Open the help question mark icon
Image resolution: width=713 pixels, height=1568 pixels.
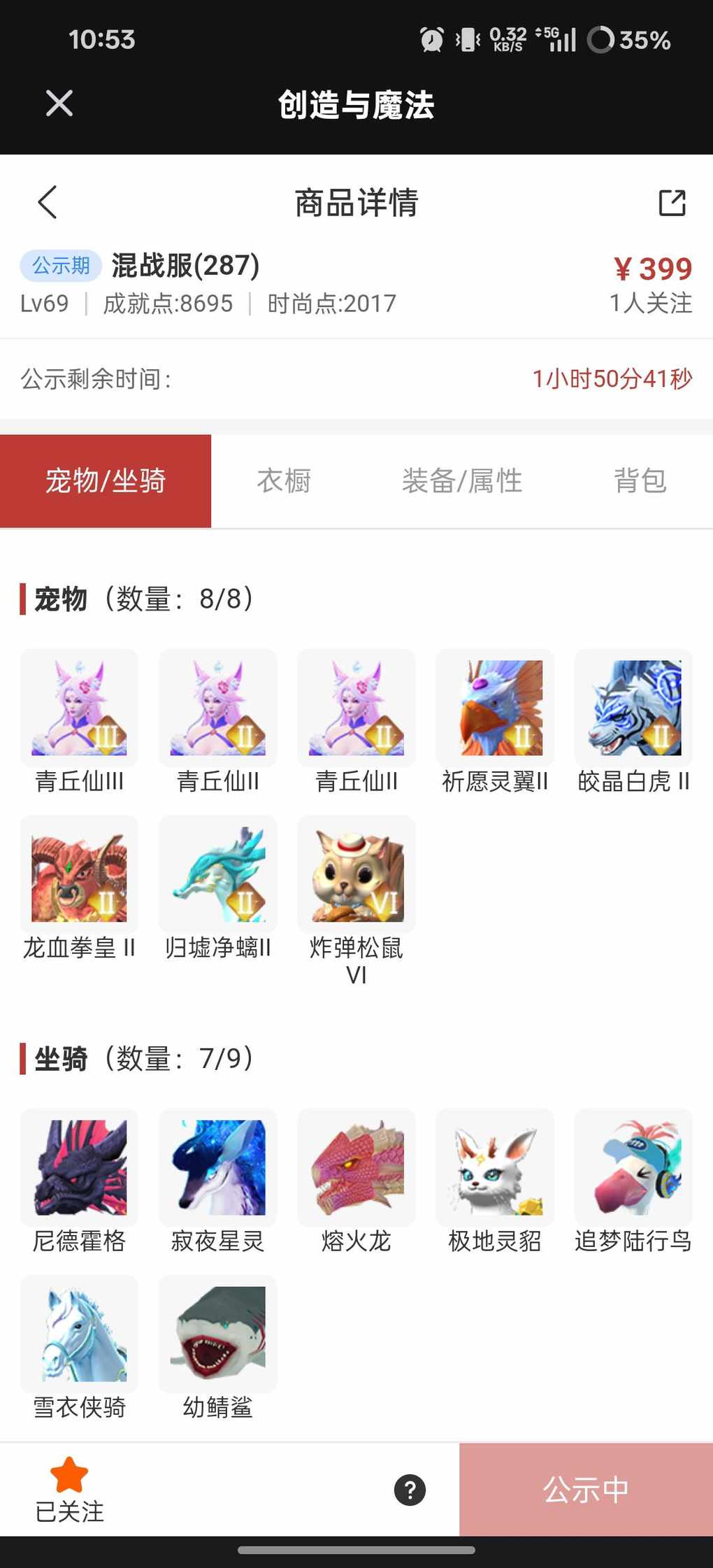tap(410, 1490)
